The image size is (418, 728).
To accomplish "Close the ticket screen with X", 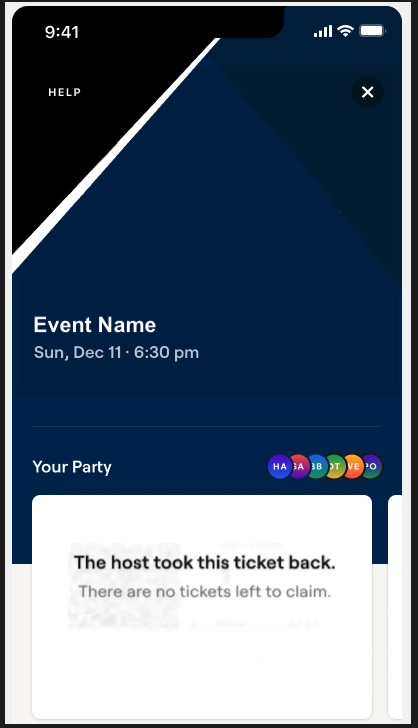I will point(367,92).
